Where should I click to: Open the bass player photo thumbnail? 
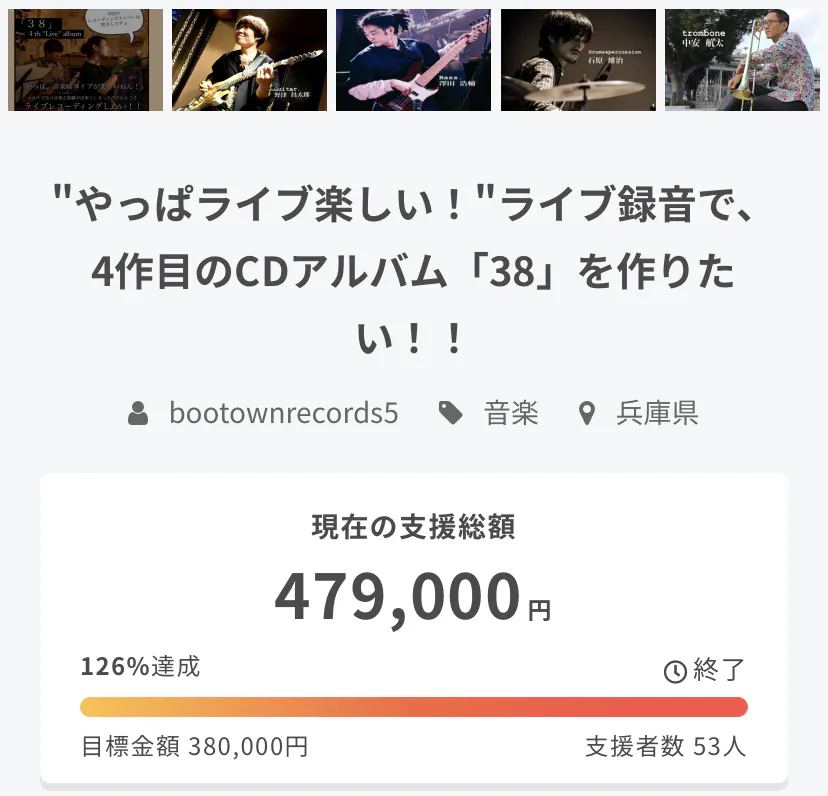(413, 60)
